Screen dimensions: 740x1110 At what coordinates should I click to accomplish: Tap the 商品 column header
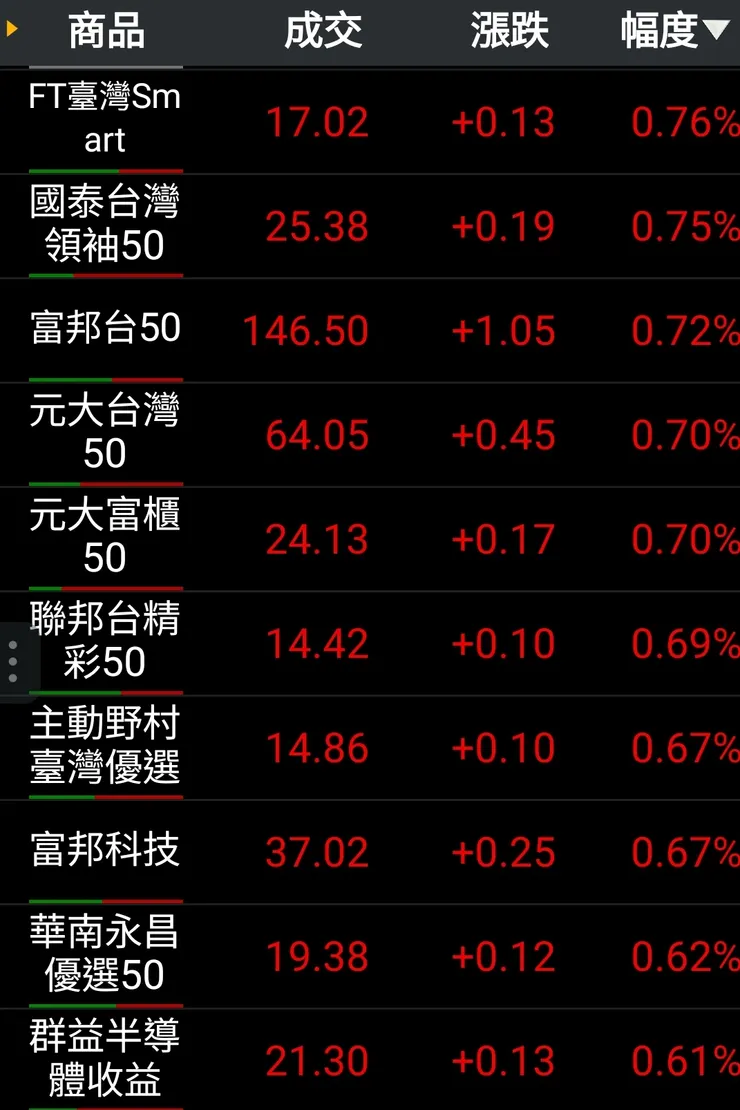106,32
